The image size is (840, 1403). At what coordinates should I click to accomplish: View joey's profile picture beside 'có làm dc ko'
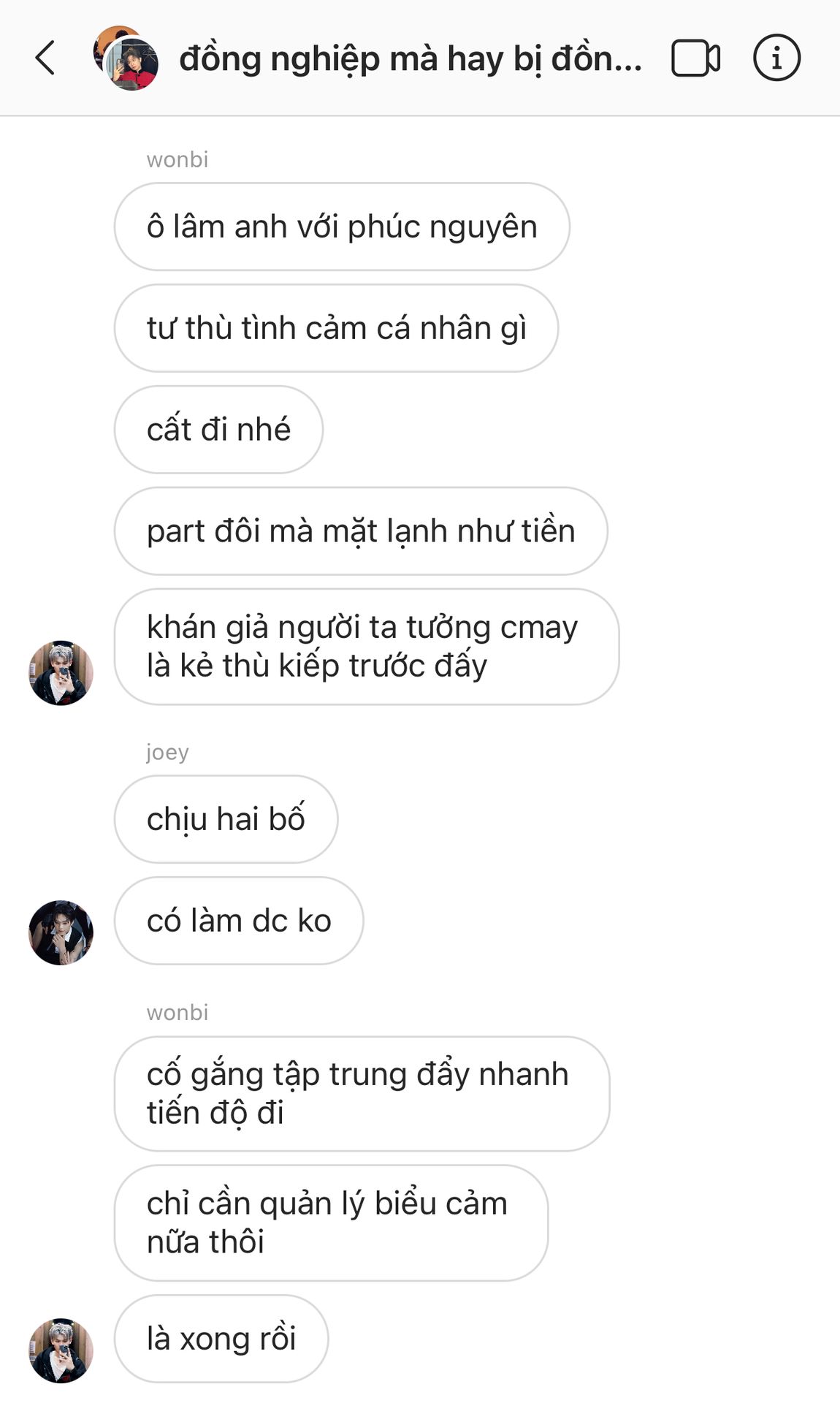tap(61, 932)
